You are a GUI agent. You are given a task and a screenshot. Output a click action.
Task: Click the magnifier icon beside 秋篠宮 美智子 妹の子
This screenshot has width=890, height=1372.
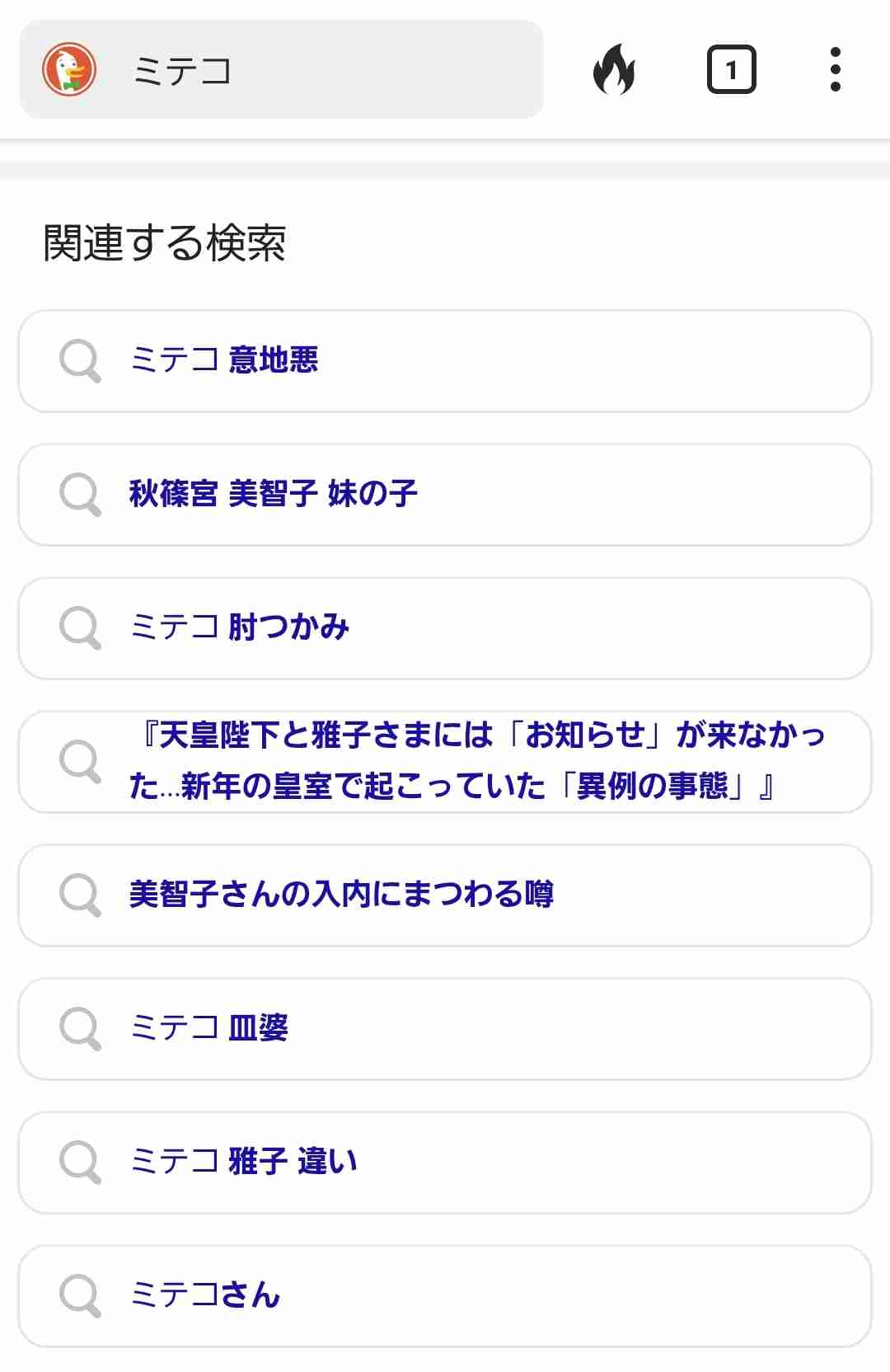(x=80, y=494)
